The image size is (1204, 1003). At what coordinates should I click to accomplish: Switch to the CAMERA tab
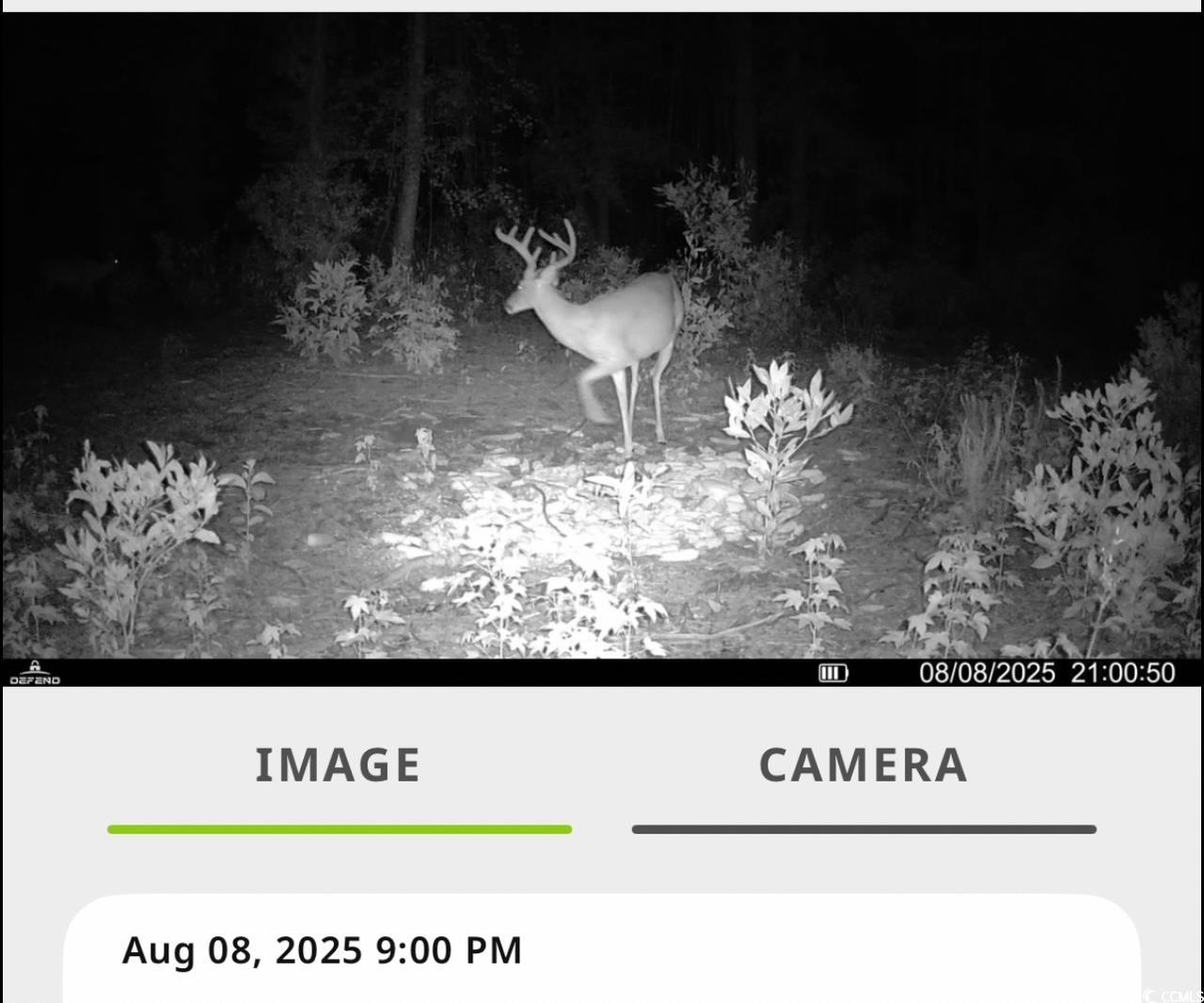pyautogui.click(x=863, y=765)
